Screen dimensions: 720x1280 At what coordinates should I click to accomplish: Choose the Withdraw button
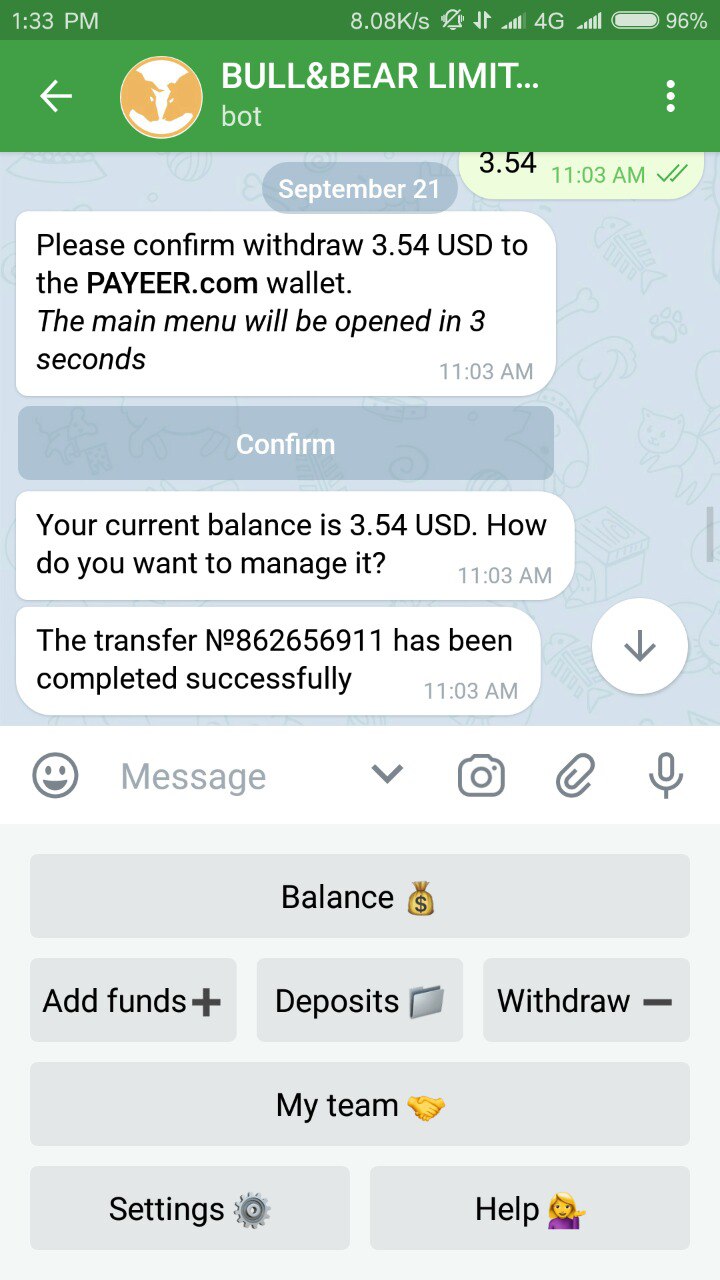tap(586, 1001)
